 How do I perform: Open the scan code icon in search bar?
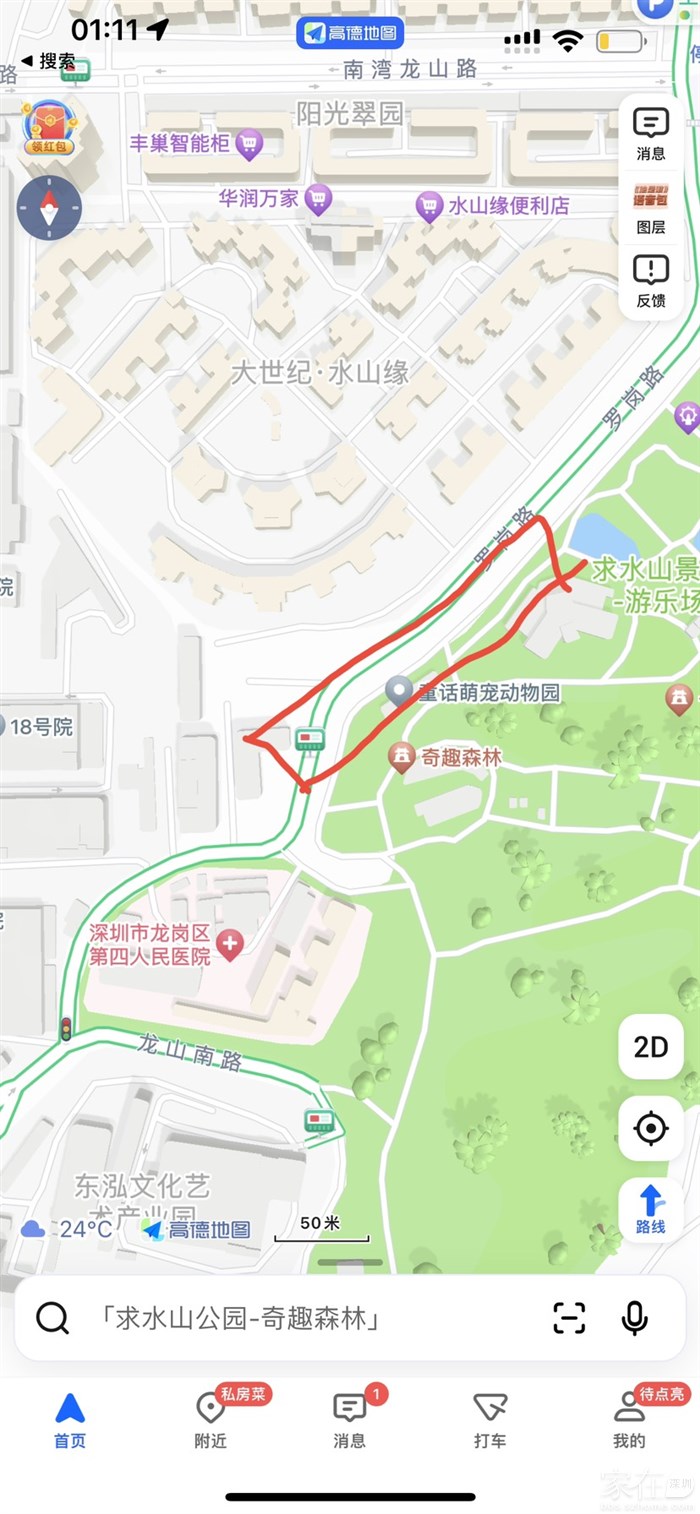(569, 1319)
